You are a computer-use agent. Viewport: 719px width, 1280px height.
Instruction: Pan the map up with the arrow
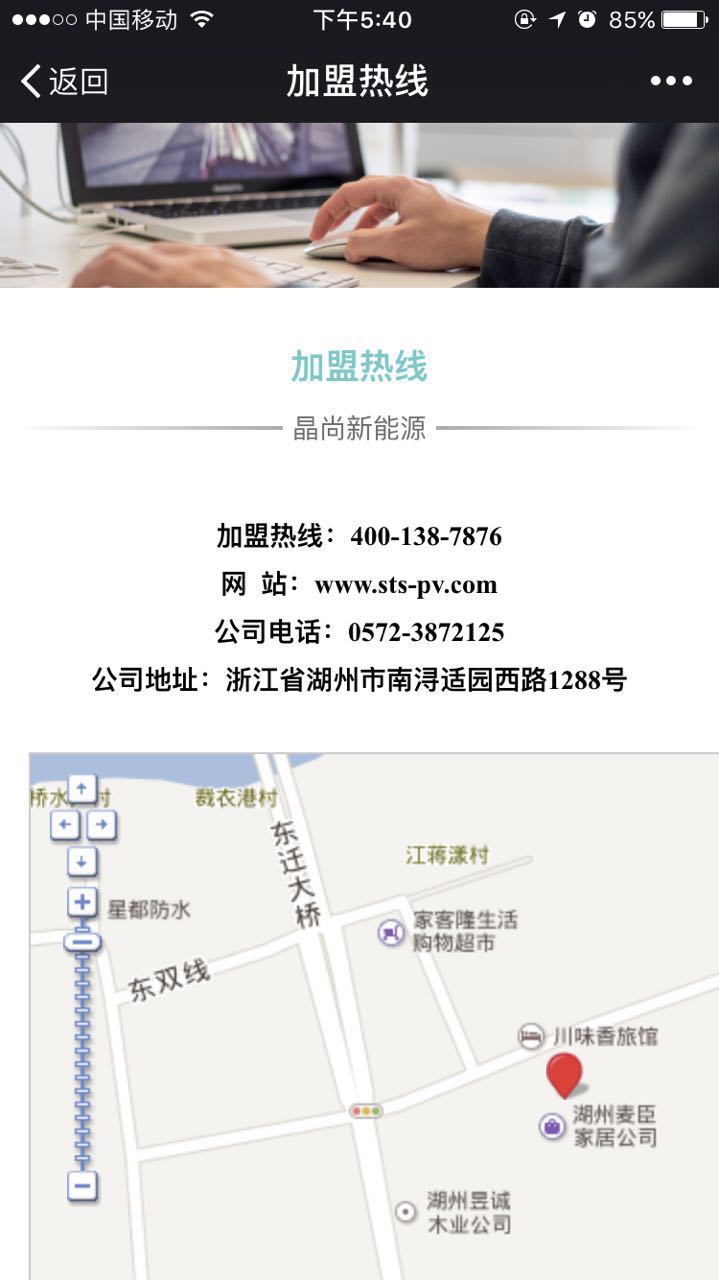(x=82, y=789)
